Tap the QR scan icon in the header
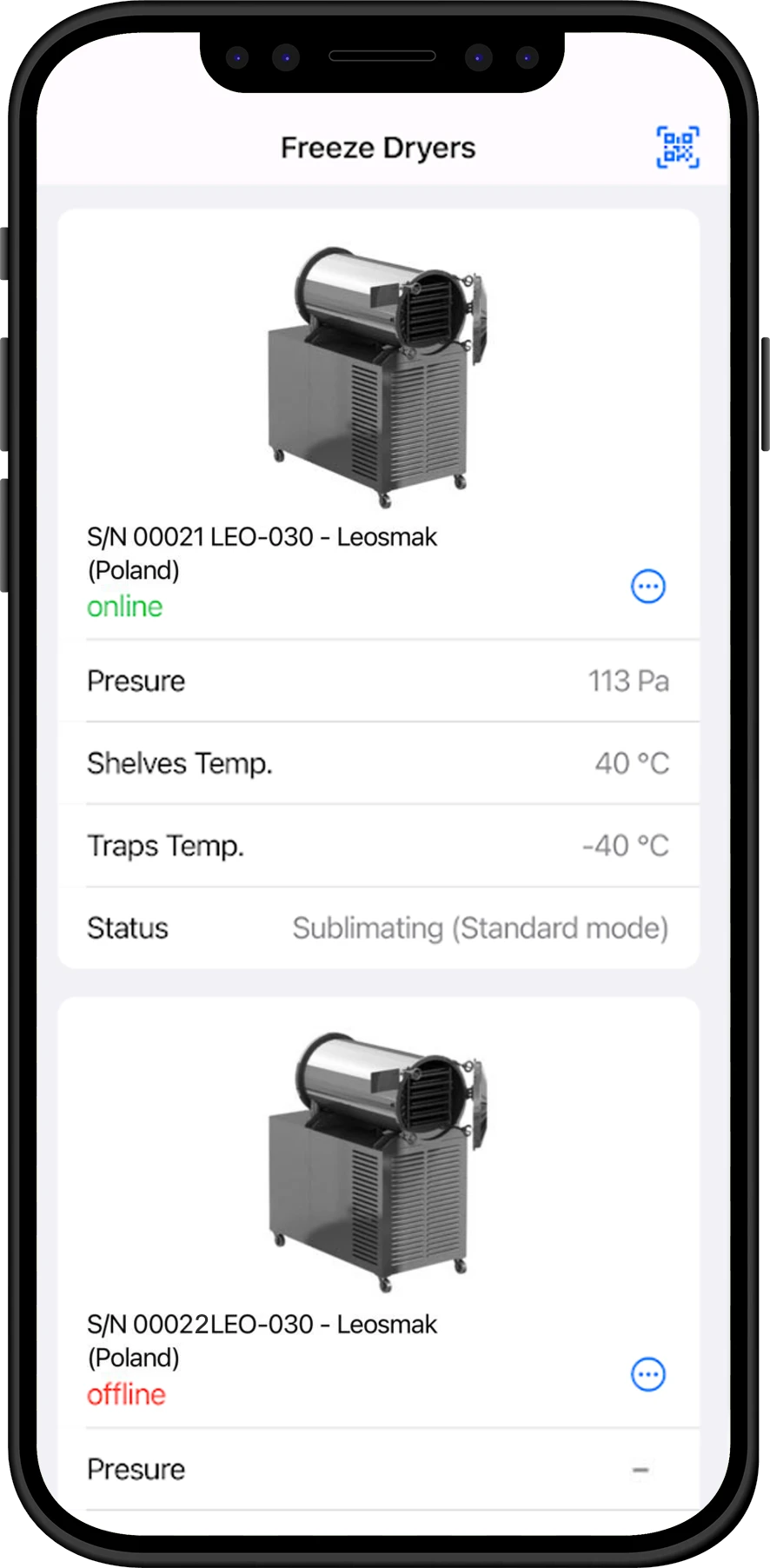Image resolution: width=770 pixels, height=1568 pixels. [x=676, y=147]
